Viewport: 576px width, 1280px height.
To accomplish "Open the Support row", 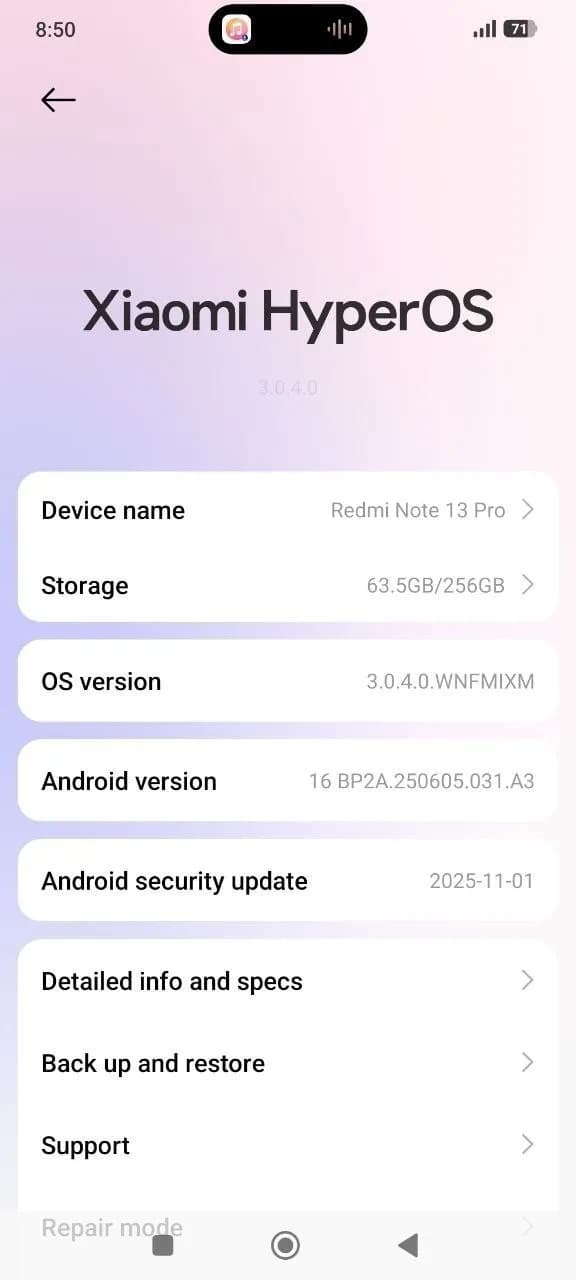I will point(288,1145).
